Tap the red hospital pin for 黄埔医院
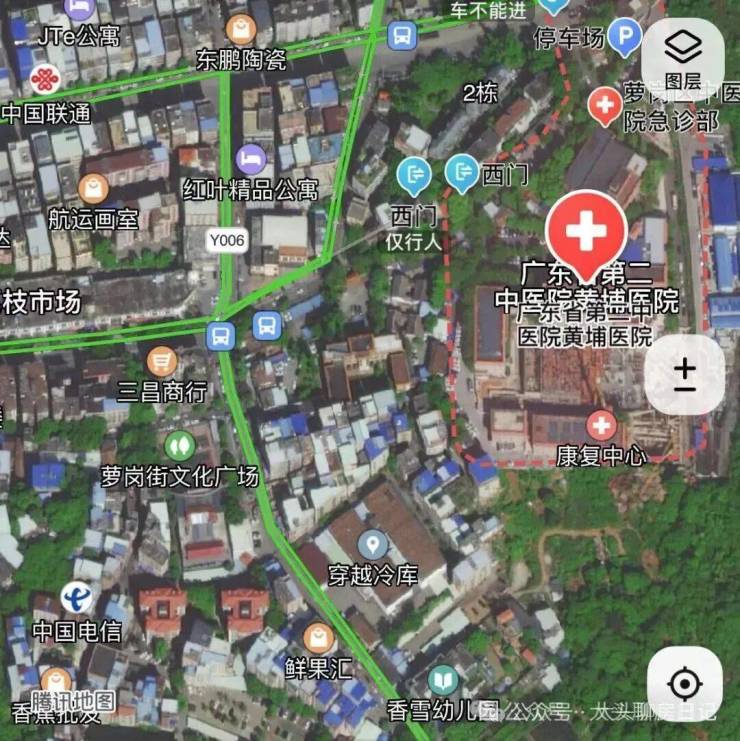740x741 pixels. point(586,232)
